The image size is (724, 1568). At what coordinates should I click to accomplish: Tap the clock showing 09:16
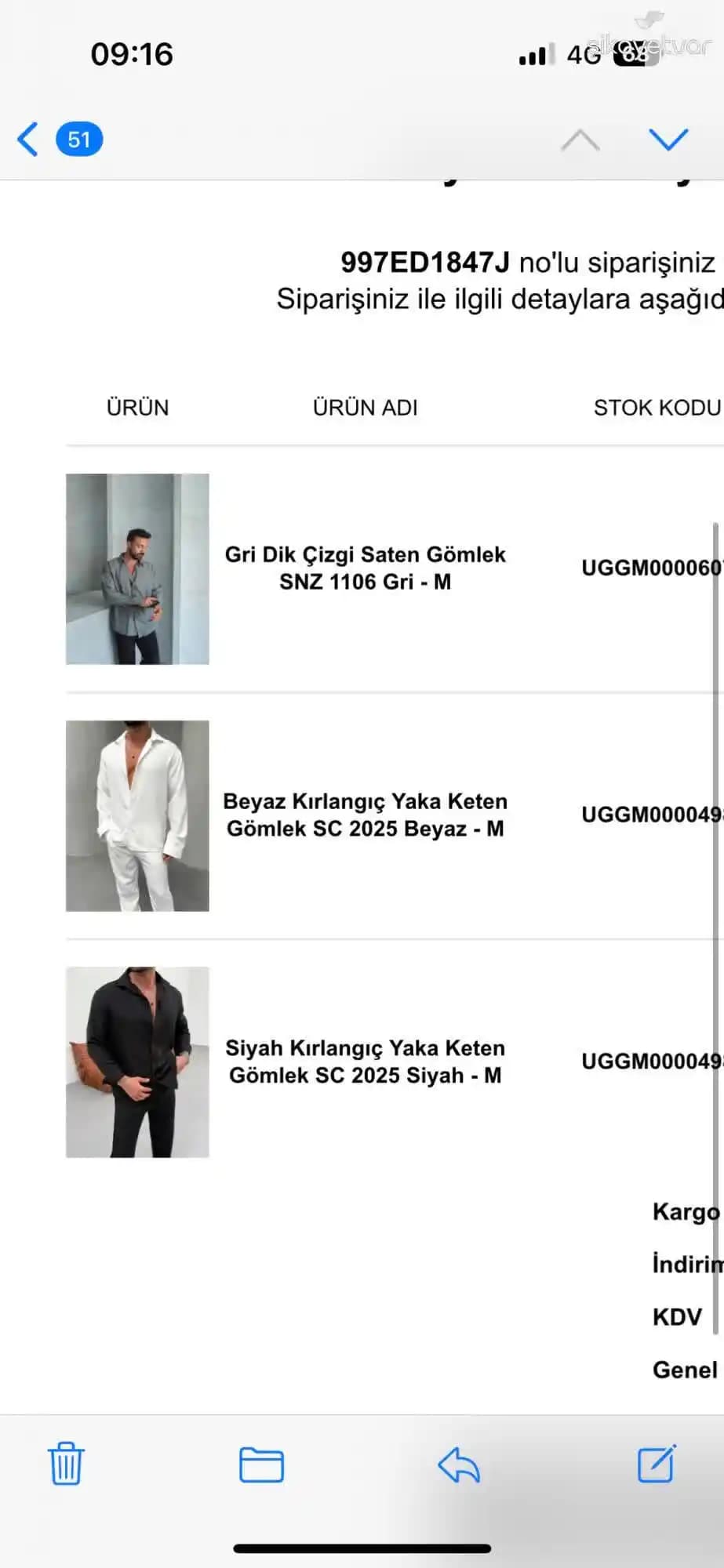tap(133, 54)
